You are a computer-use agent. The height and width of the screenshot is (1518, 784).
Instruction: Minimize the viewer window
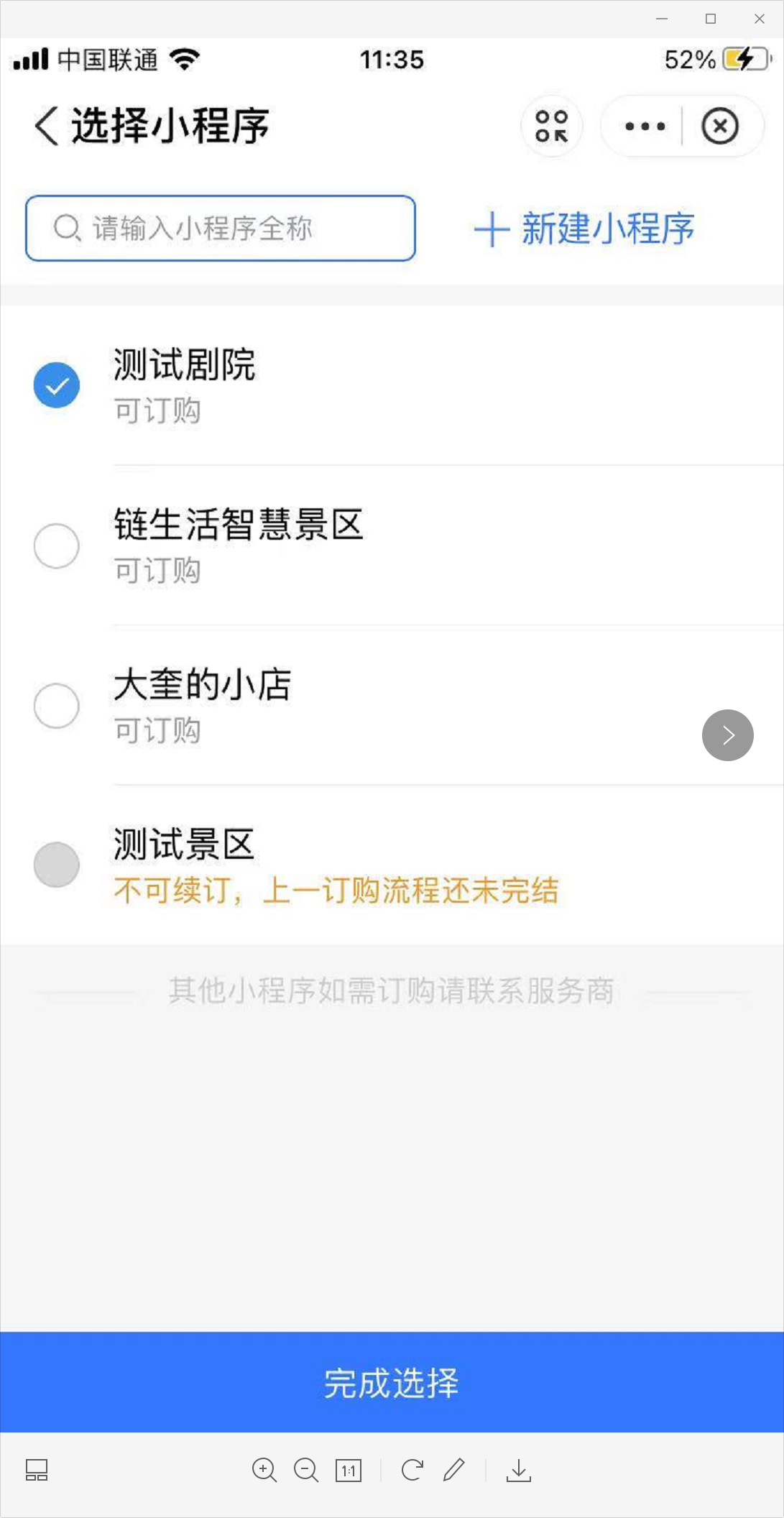click(662, 19)
